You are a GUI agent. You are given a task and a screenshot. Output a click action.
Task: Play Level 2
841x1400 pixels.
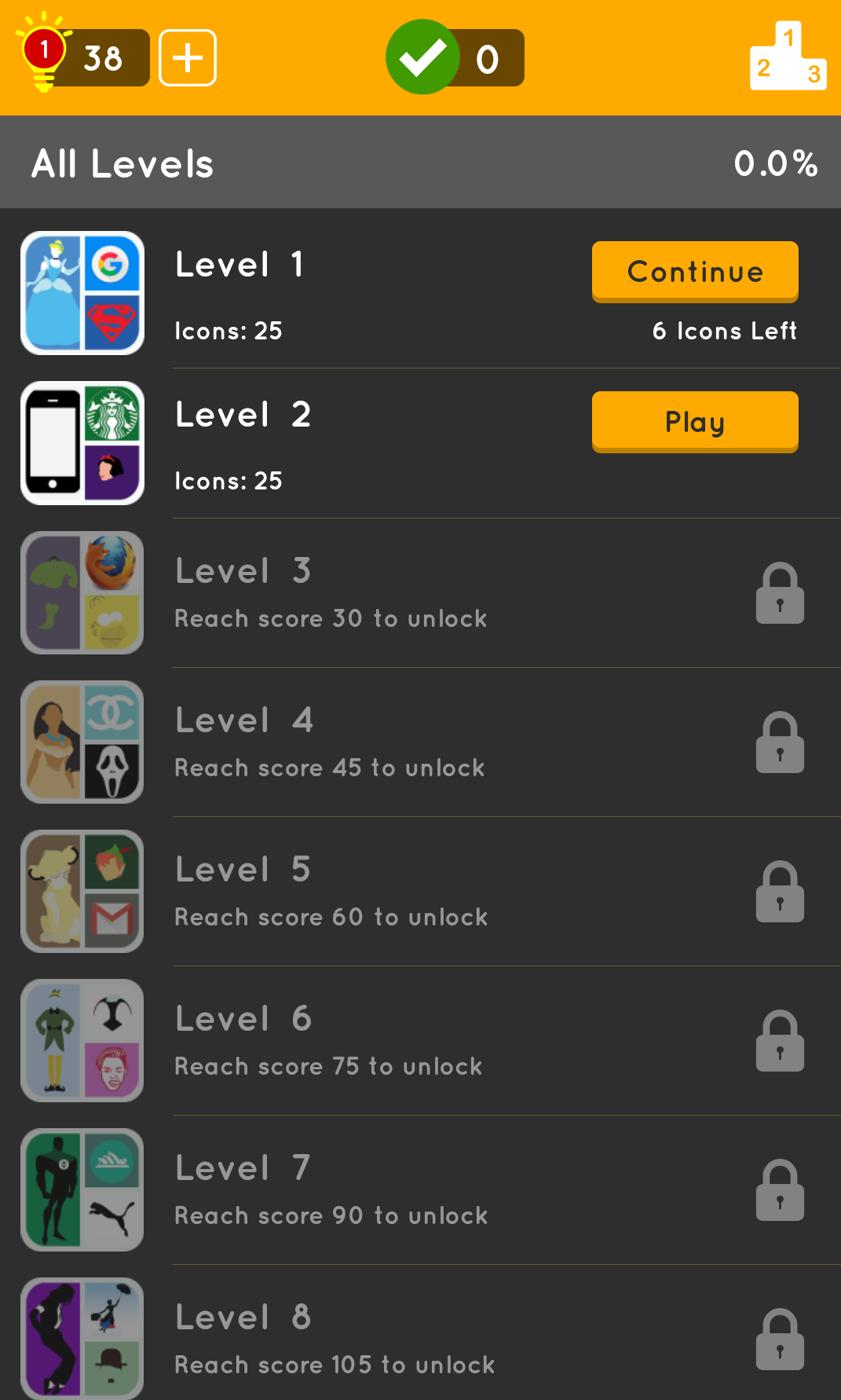pyautogui.click(x=695, y=422)
